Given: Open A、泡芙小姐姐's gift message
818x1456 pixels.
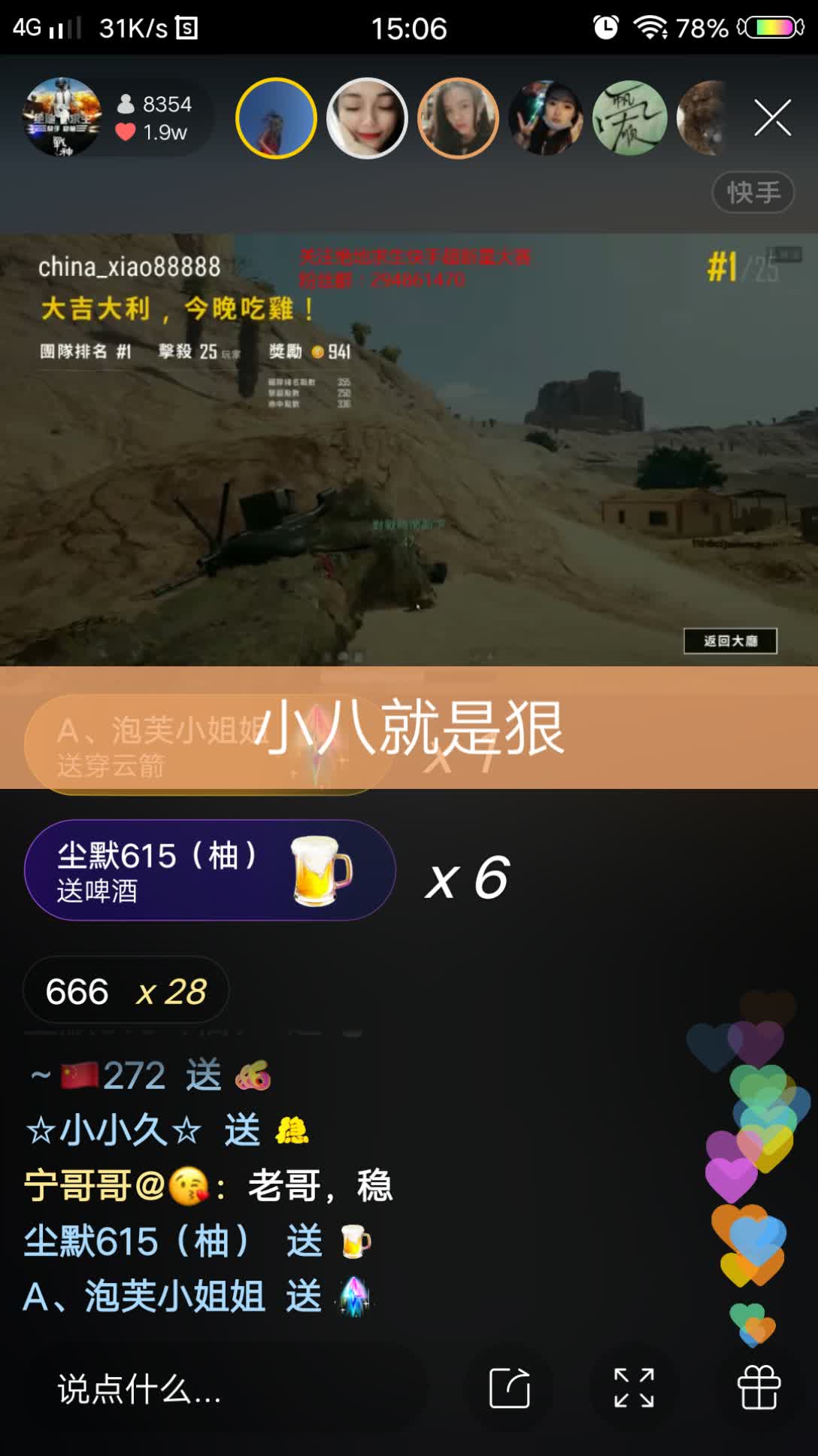Looking at the screenshot, I should pyautogui.click(x=195, y=1297).
